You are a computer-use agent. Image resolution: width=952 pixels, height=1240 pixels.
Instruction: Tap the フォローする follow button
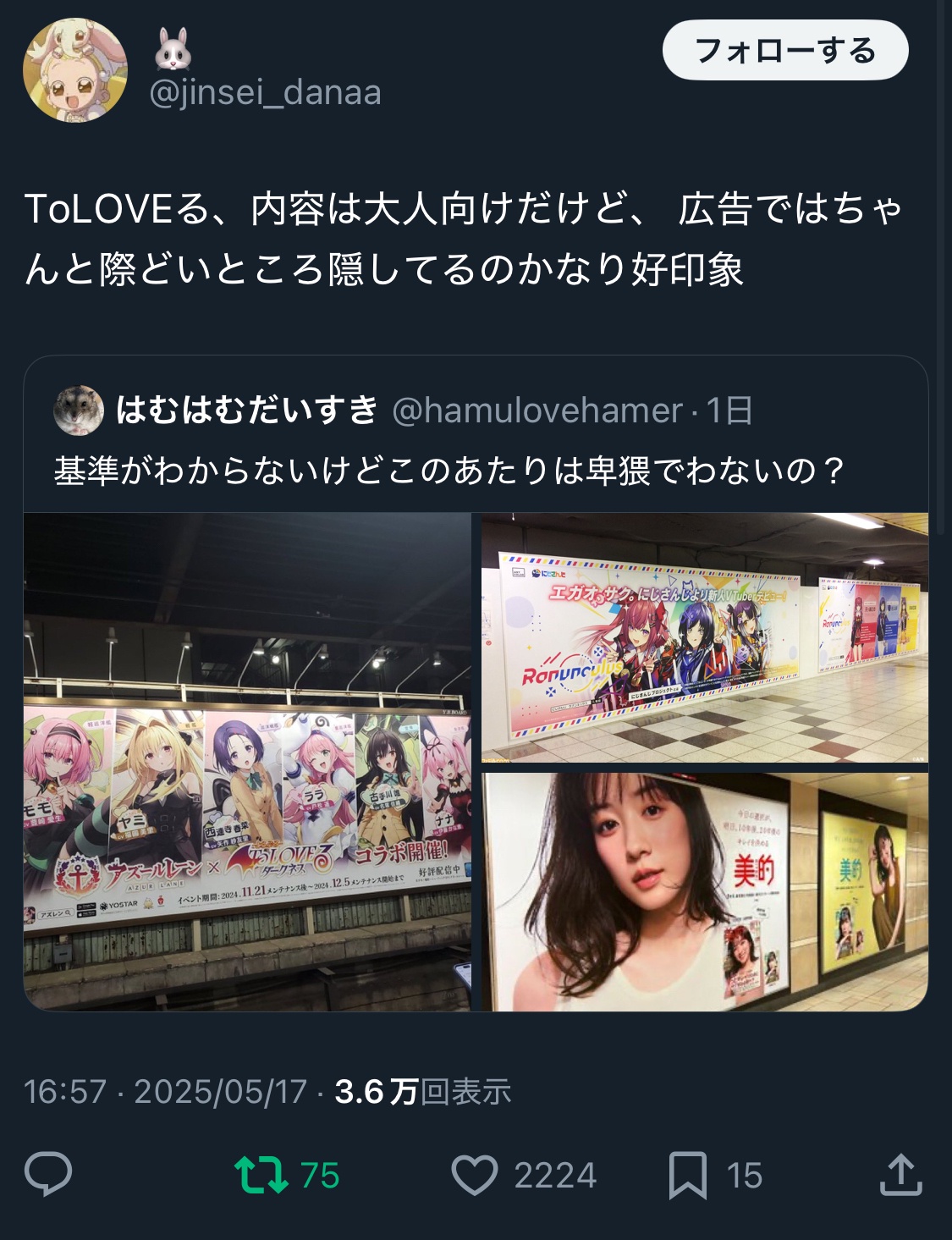click(784, 51)
